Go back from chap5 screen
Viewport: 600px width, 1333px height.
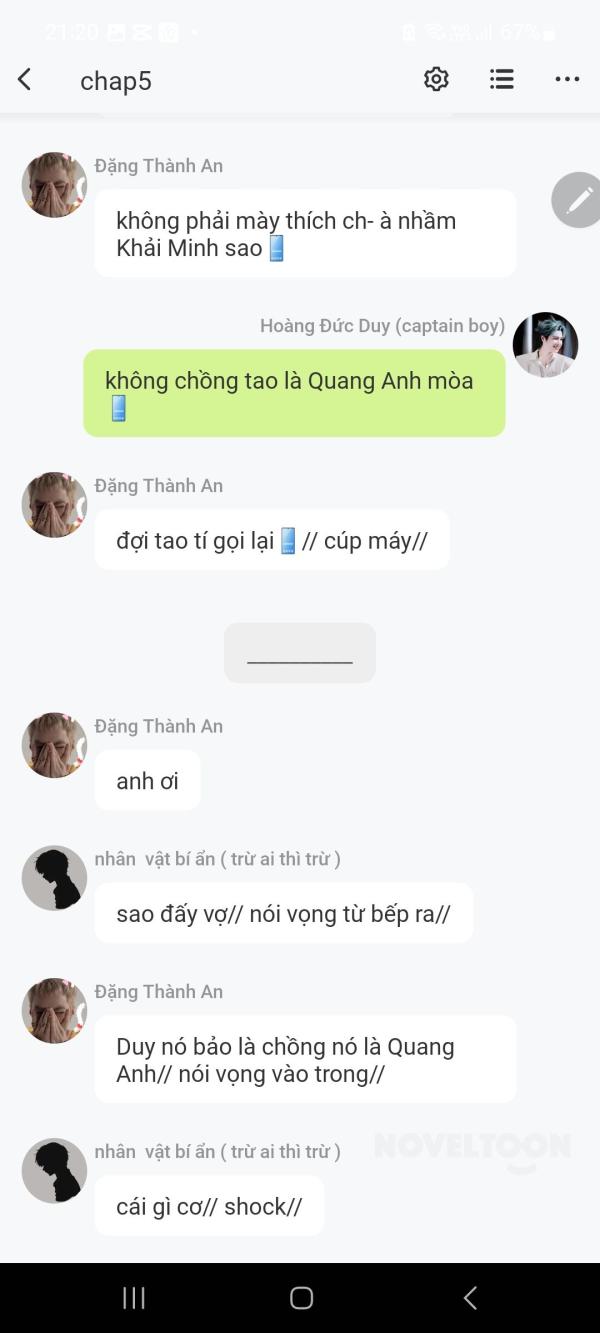click(25, 80)
